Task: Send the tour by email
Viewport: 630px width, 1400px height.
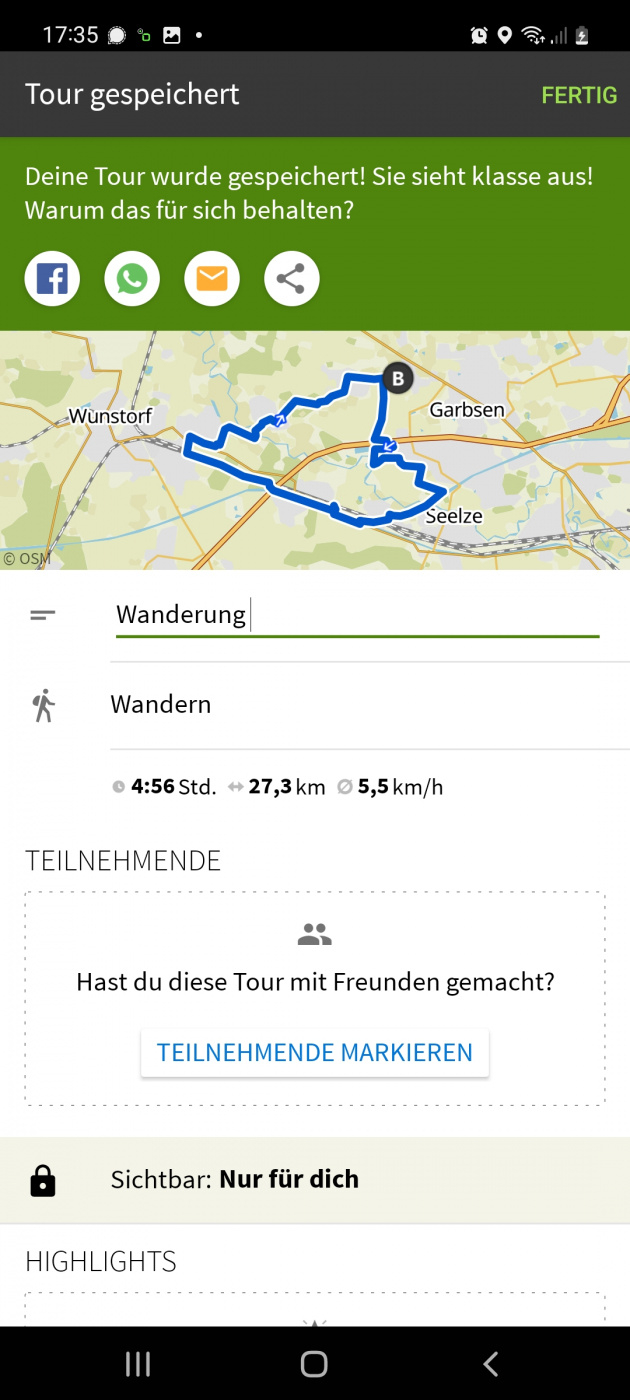Action: pos(212,278)
